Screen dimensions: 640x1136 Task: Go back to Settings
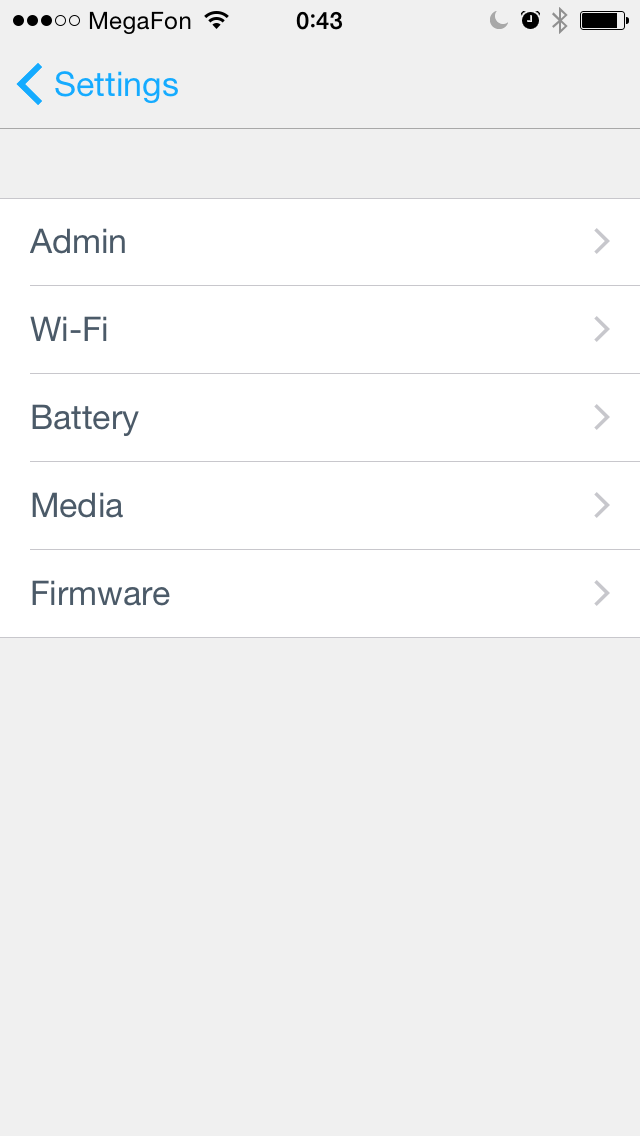(98, 85)
